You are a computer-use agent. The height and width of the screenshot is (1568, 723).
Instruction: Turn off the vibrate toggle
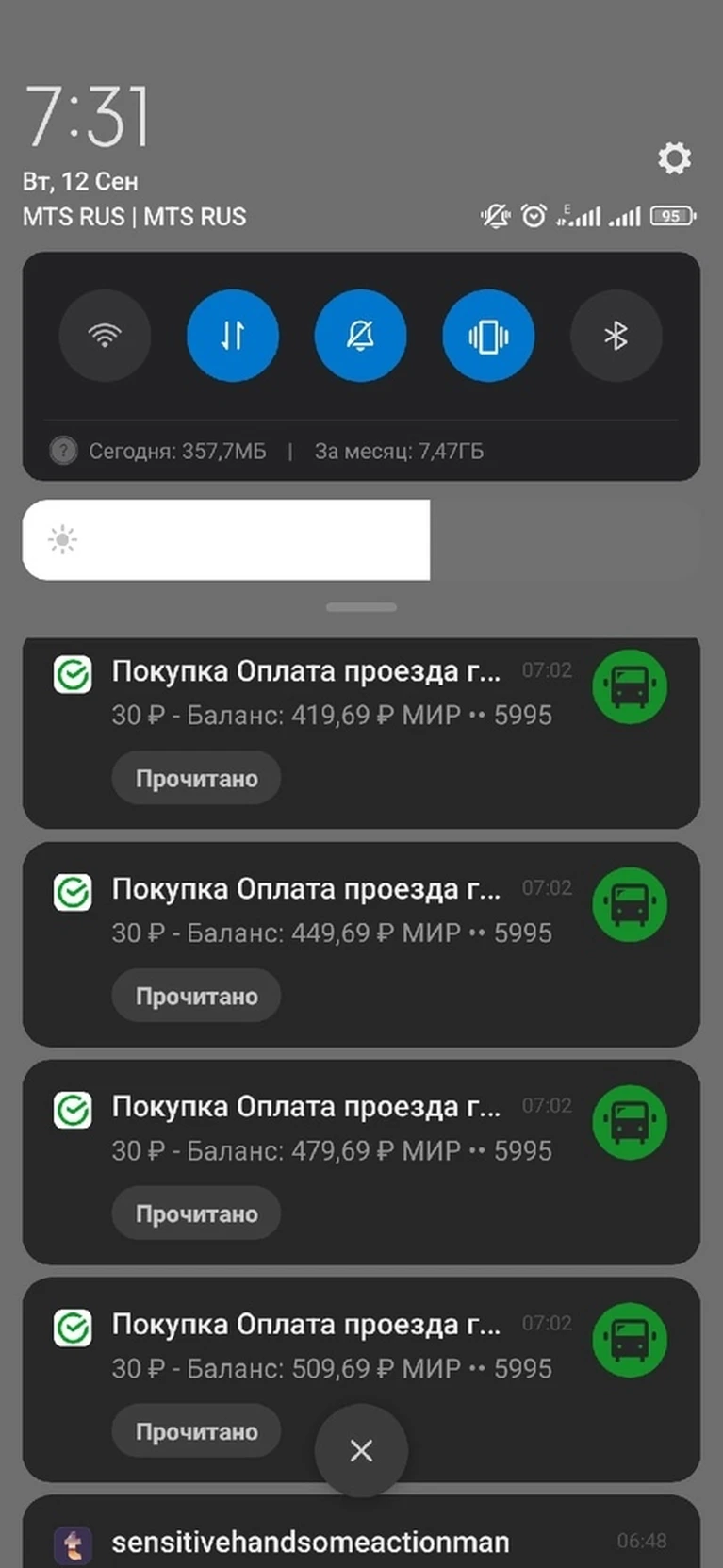point(488,336)
